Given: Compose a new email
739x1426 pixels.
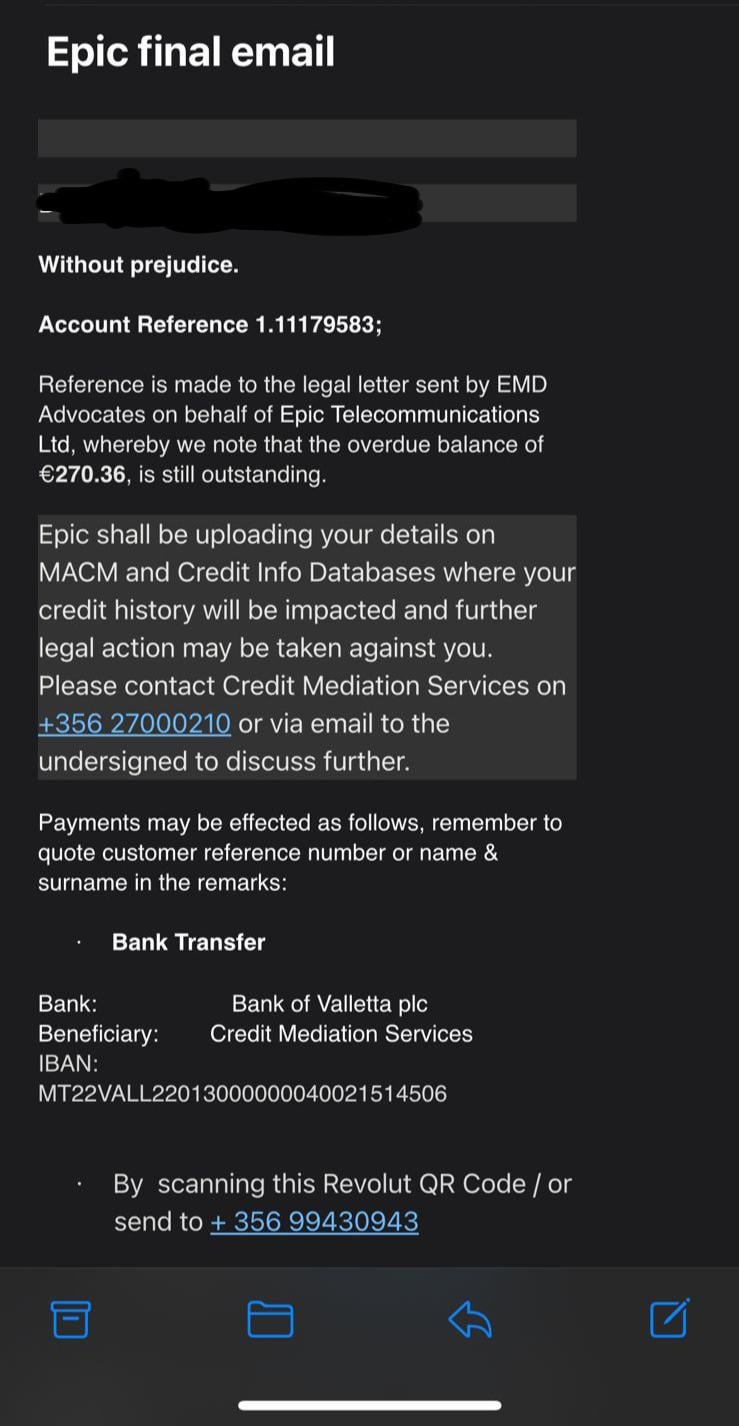Looking at the screenshot, I should click(x=670, y=1318).
